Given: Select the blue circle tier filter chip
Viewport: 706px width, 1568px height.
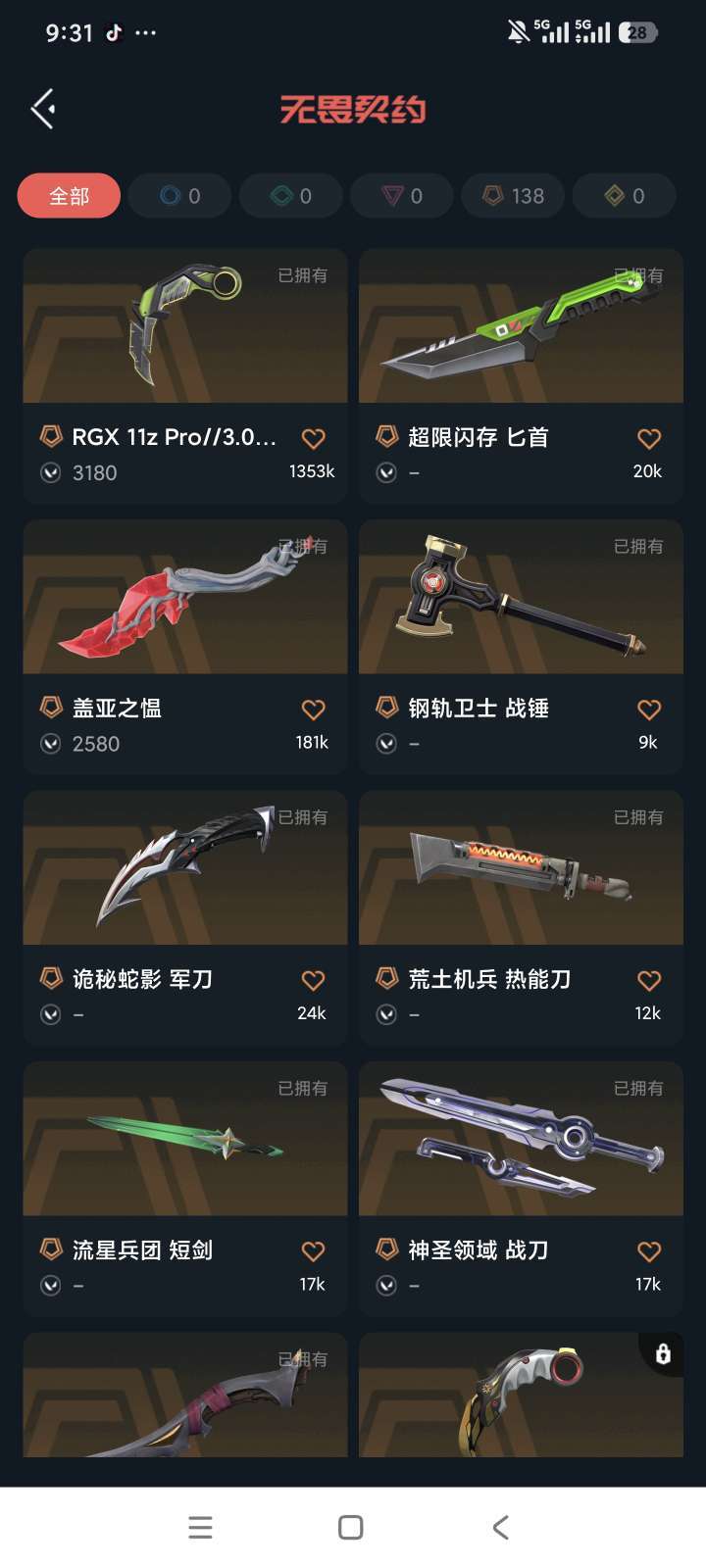Looking at the screenshot, I should pos(180,196).
